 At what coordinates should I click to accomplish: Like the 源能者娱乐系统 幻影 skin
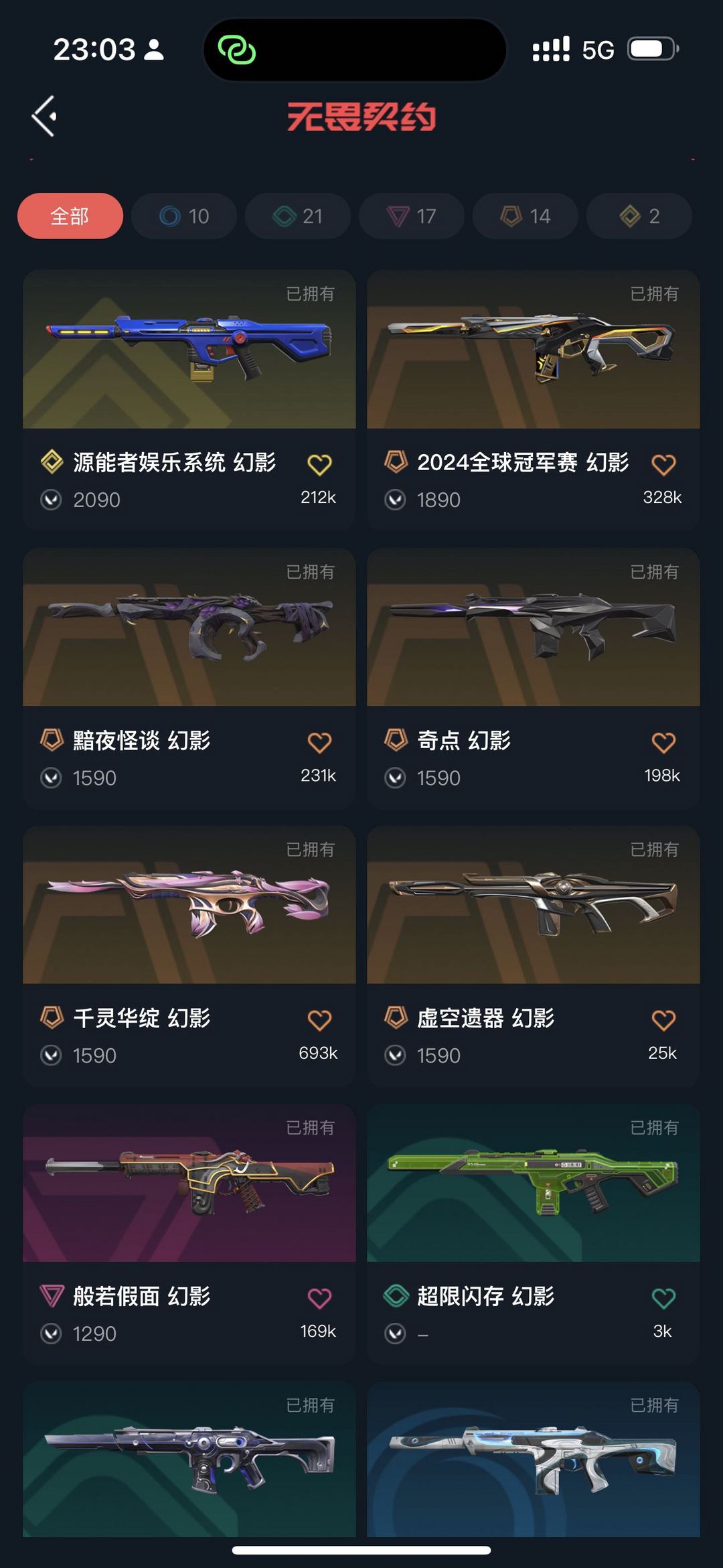pos(319,465)
